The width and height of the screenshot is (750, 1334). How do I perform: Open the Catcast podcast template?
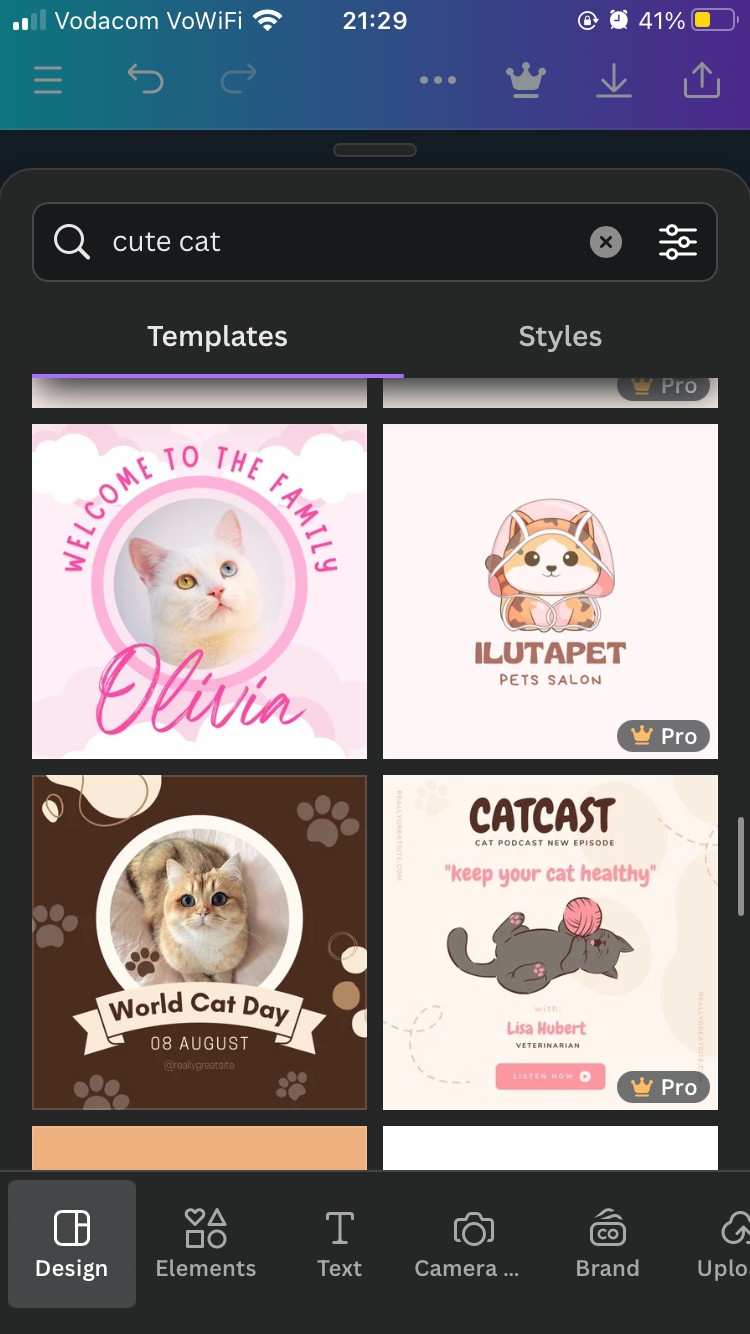[550, 942]
